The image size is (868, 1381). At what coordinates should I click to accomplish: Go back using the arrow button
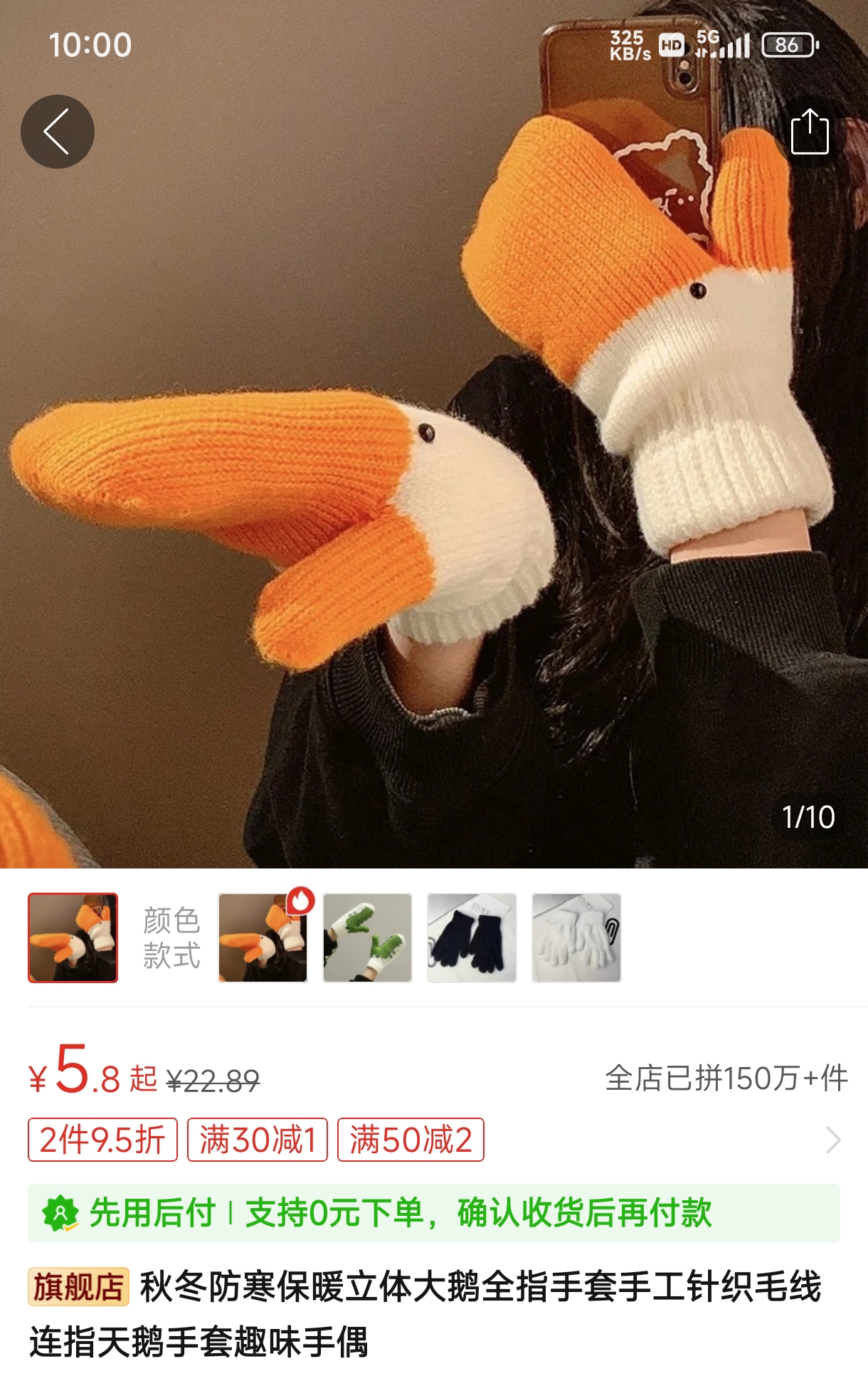coord(57,132)
